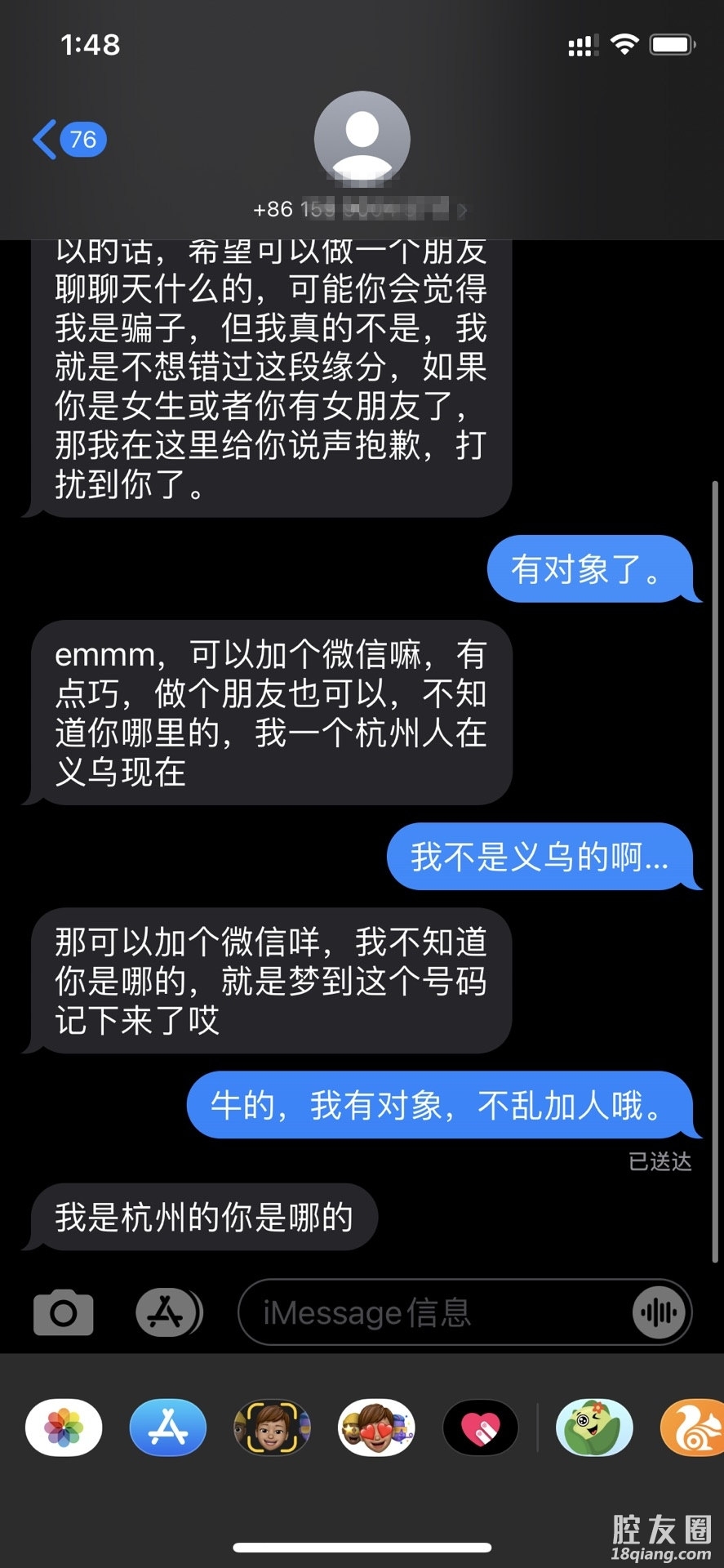Open the Photos app in the drawer
This screenshot has height=1568, width=724.
click(64, 1428)
